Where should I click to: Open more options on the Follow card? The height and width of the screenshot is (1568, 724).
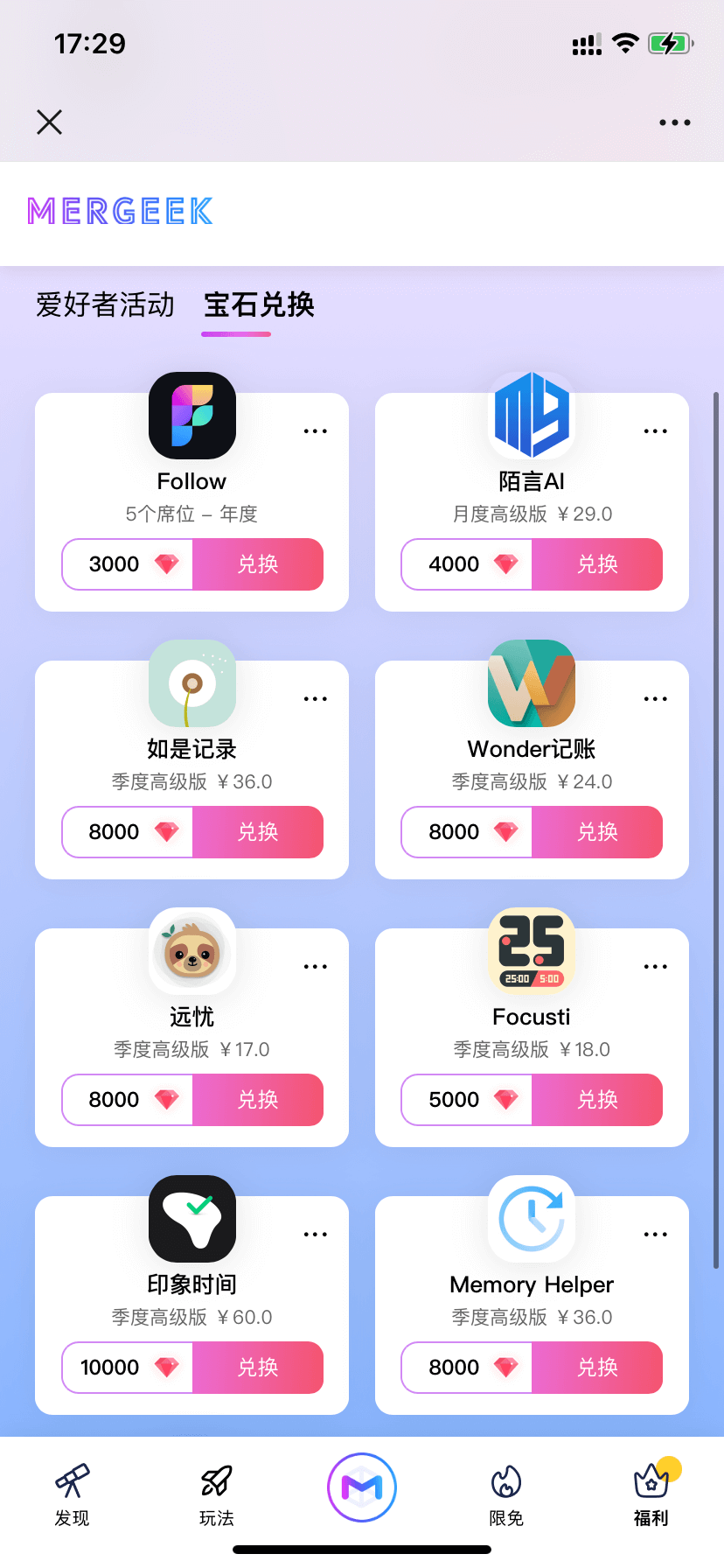315,431
